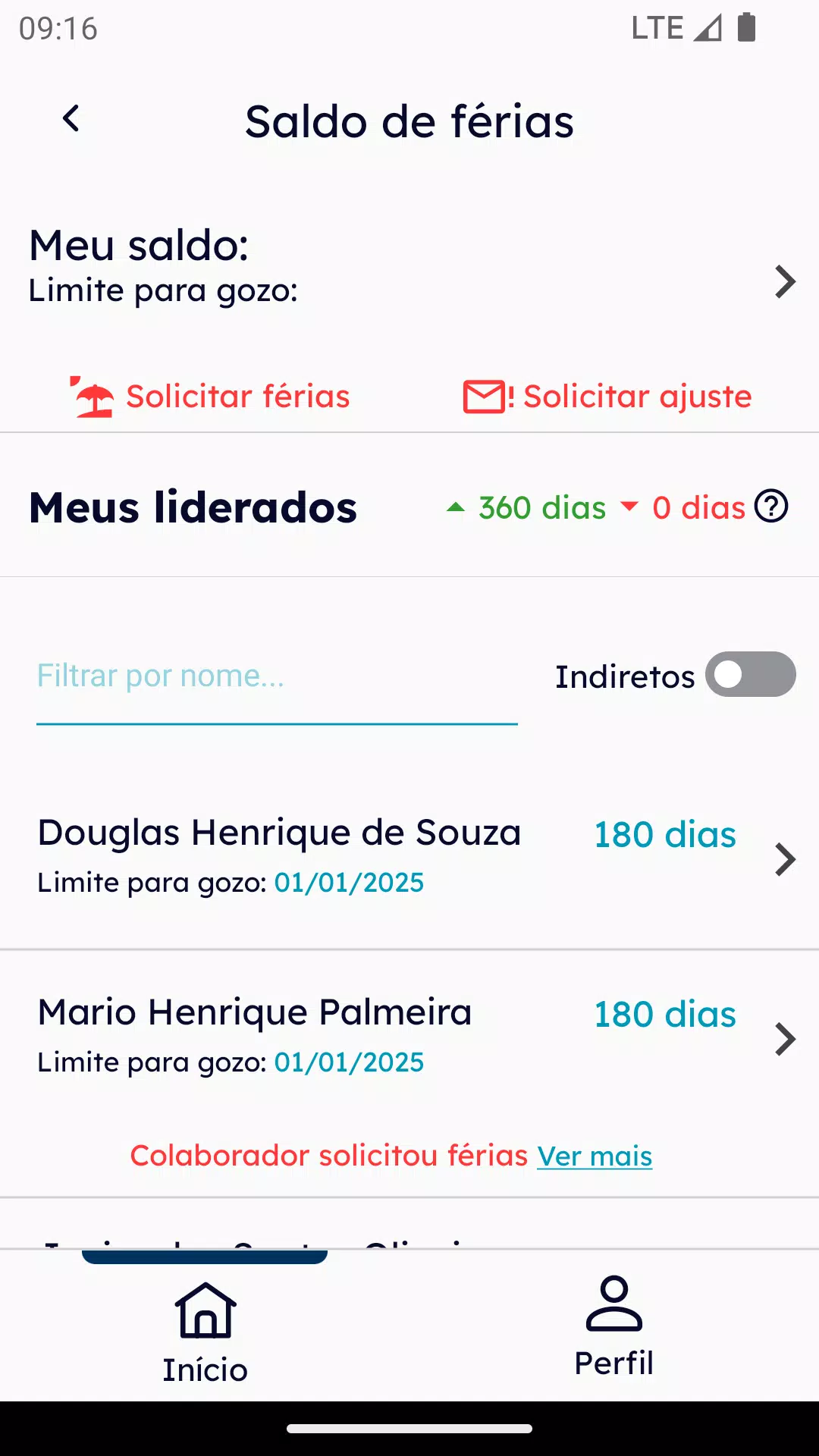Switch to the Perfil tab
The height and width of the screenshot is (1456, 819).
pos(614,1327)
